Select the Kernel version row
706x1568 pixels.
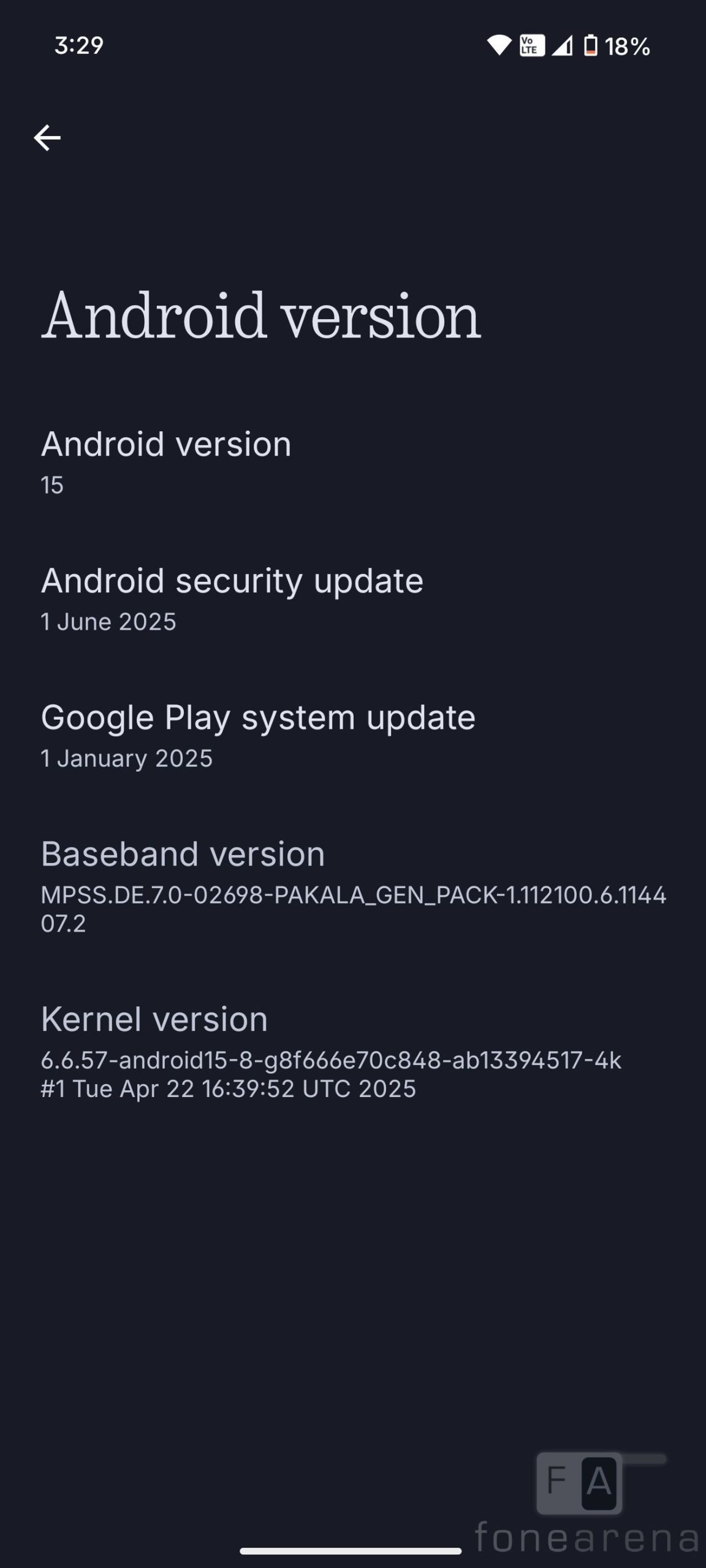pyautogui.click(x=353, y=1052)
